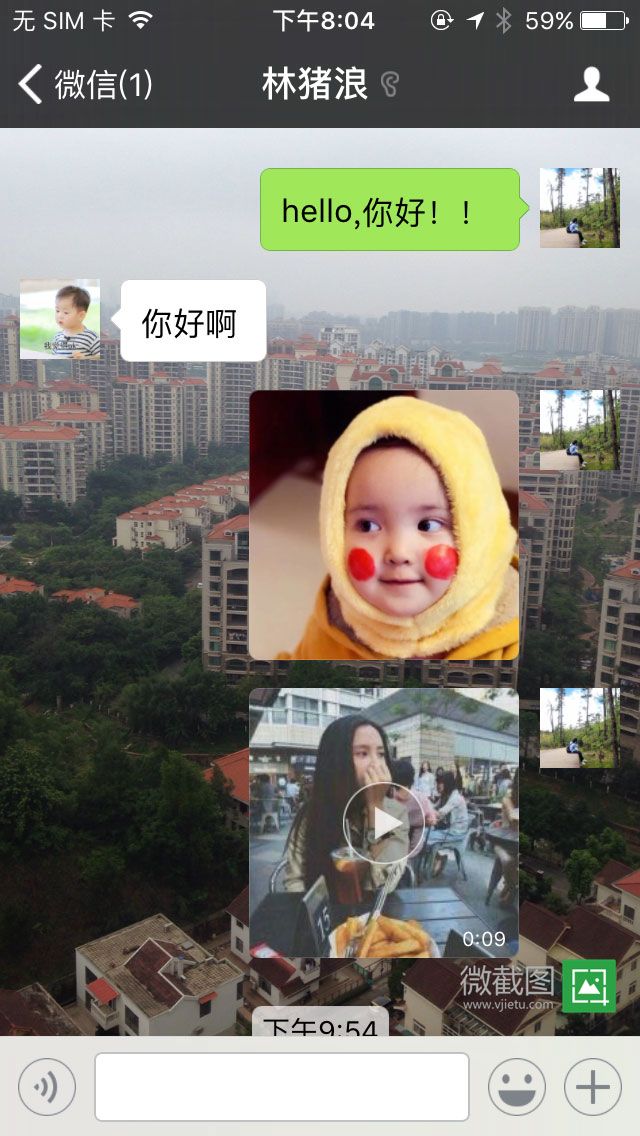Open chat info via the profile icon
The width and height of the screenshot is (640, 1136).
[591, 85]
